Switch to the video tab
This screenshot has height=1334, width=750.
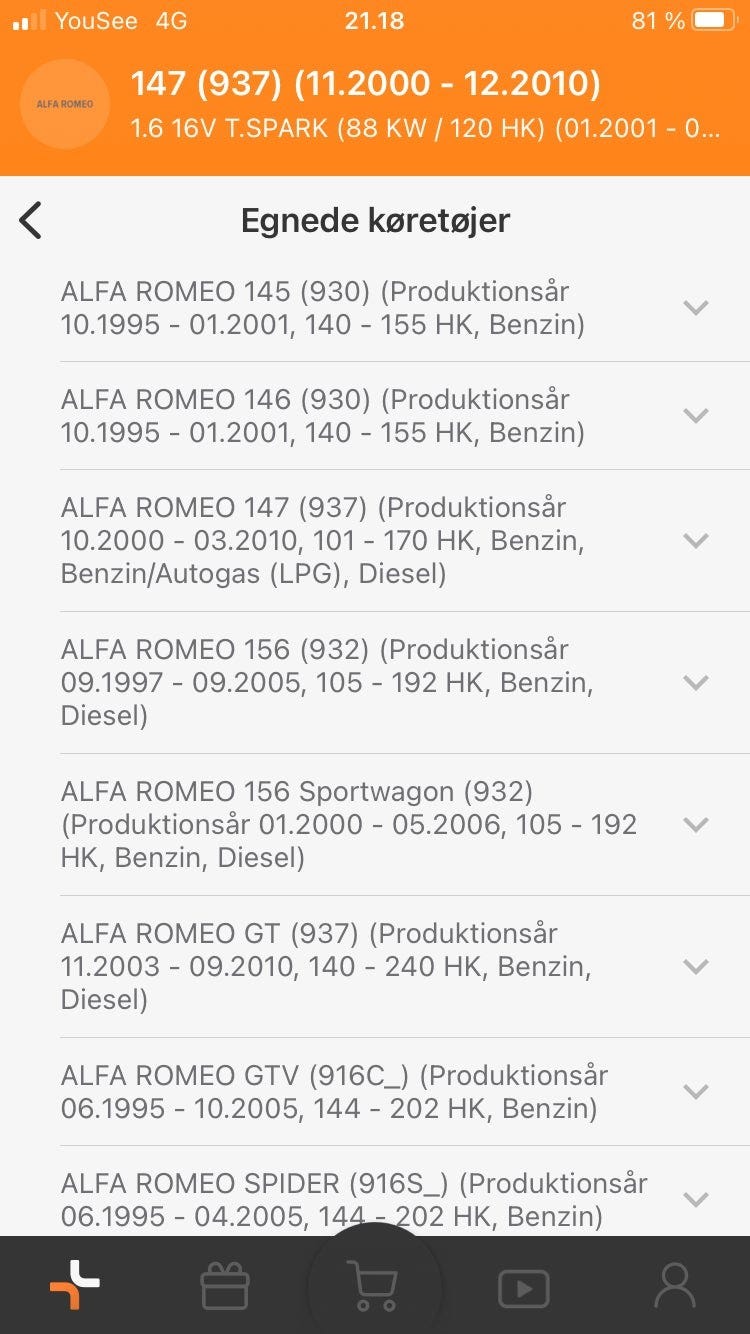tap(524, 1288)
